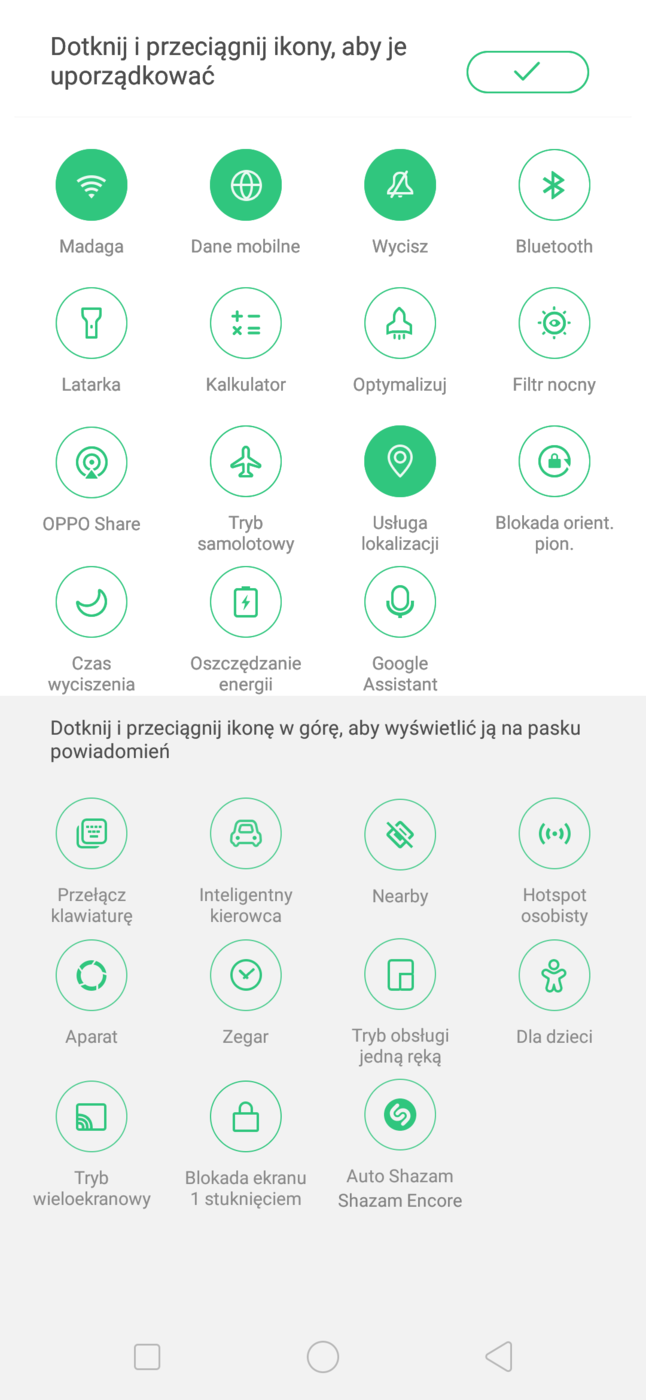This screenshot has height=1400, width=646.
Task: Tap the OPPO Share tile
Action: [91, 461]
